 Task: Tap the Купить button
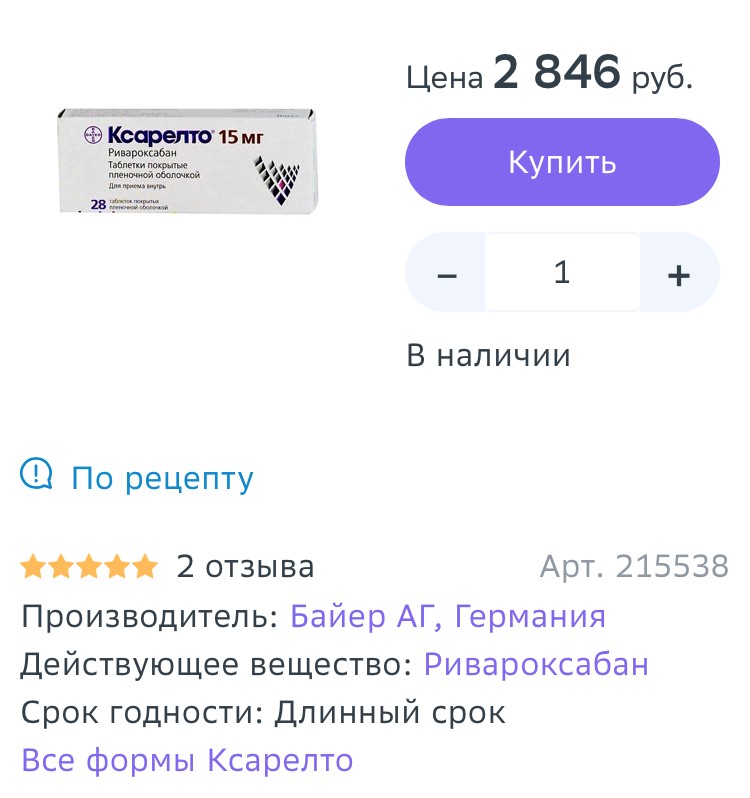pos(562,162)
